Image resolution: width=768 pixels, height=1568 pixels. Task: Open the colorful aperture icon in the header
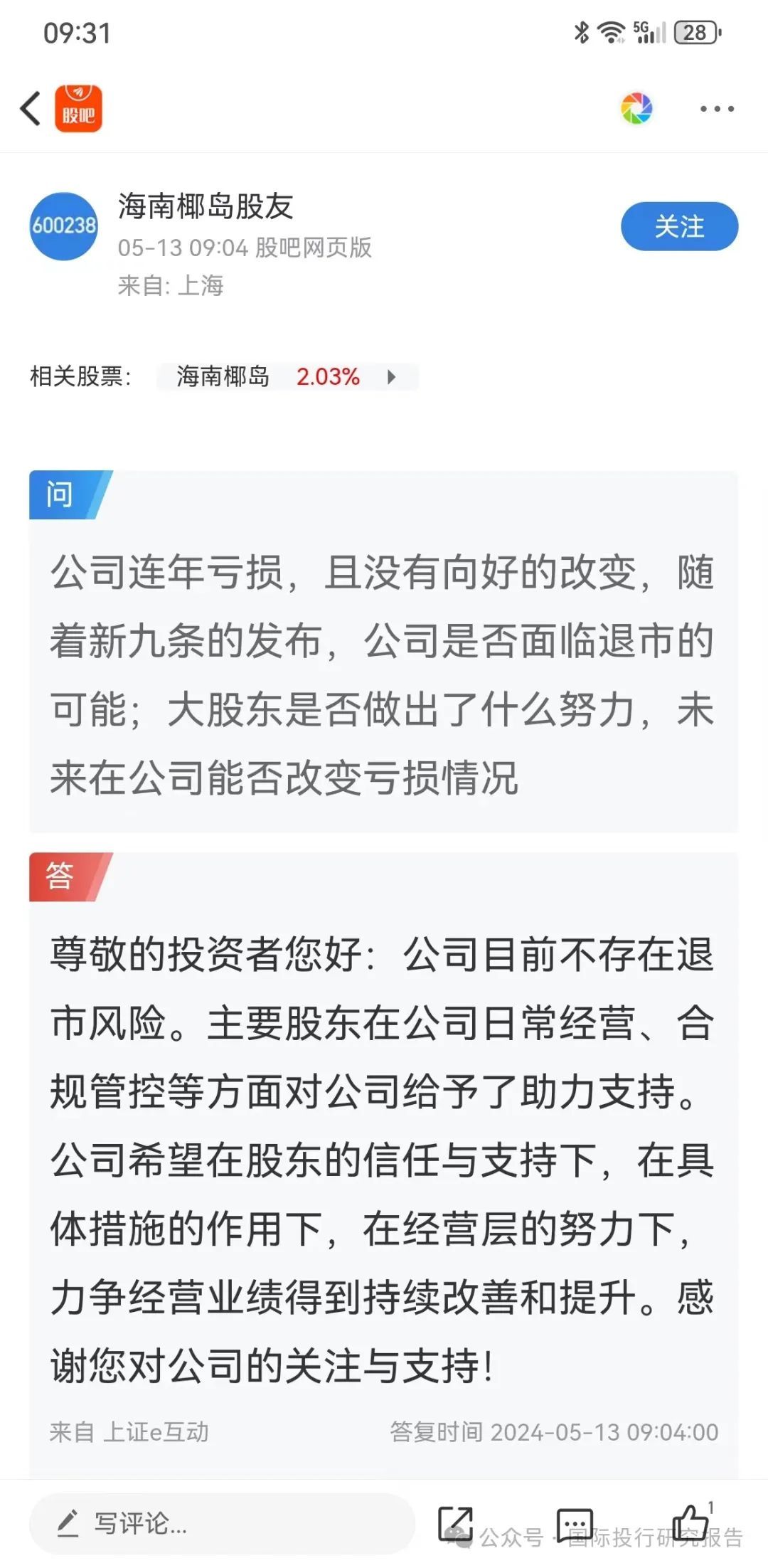(x=636, y=109)
